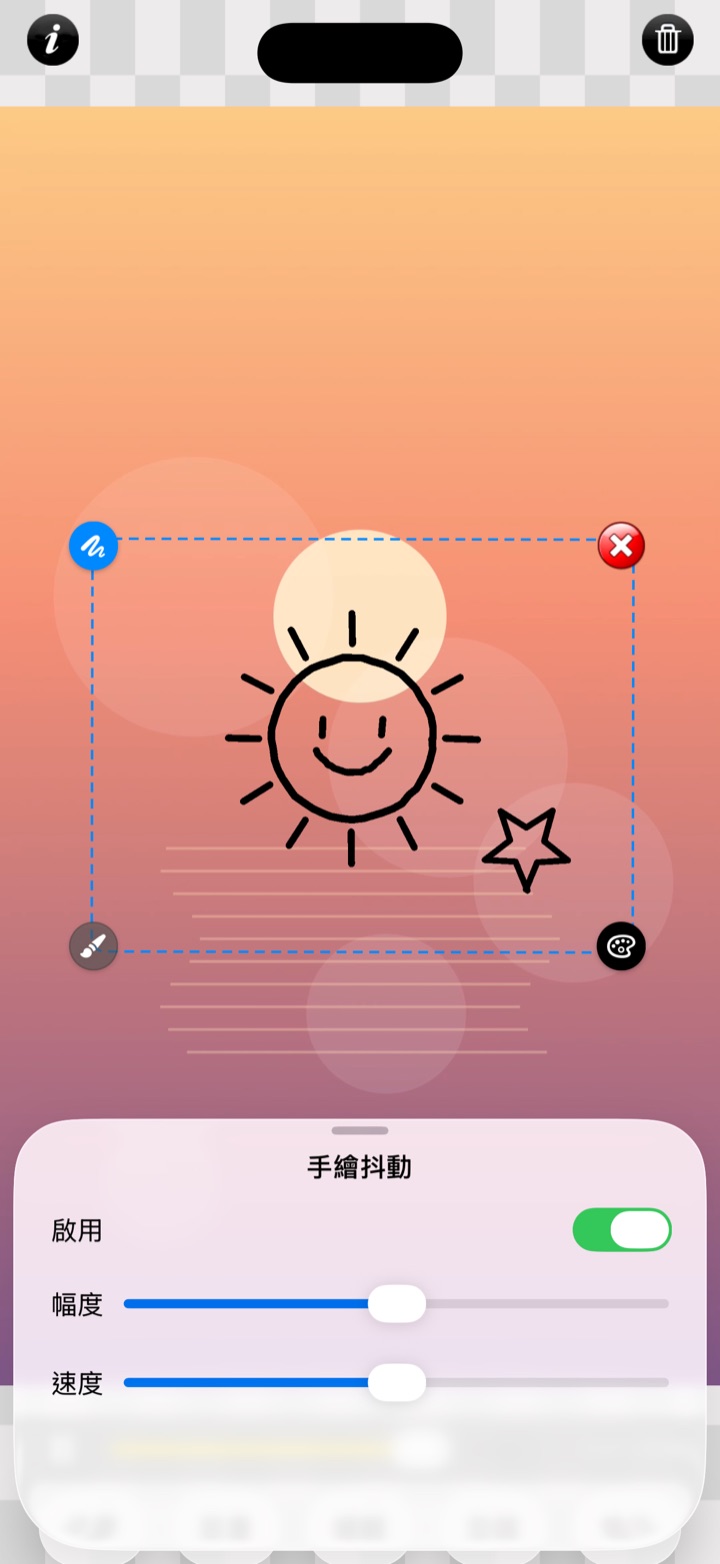
Task: Tap the trash can icon
Action: pyautogui.click(x=667, y=40)
